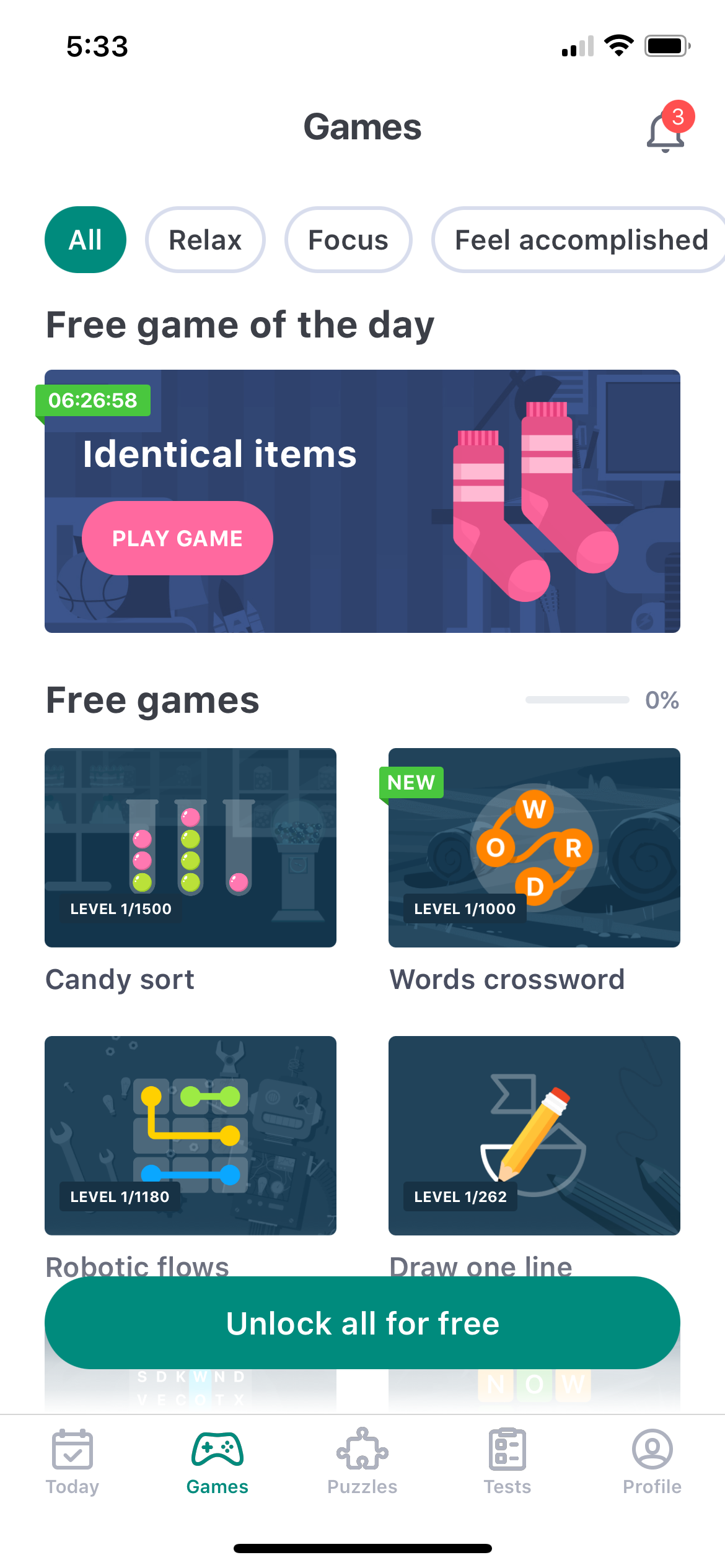Select the Feel accomplished filter
This screenshot has height=1568, width=725.
[x=580, y=240]
